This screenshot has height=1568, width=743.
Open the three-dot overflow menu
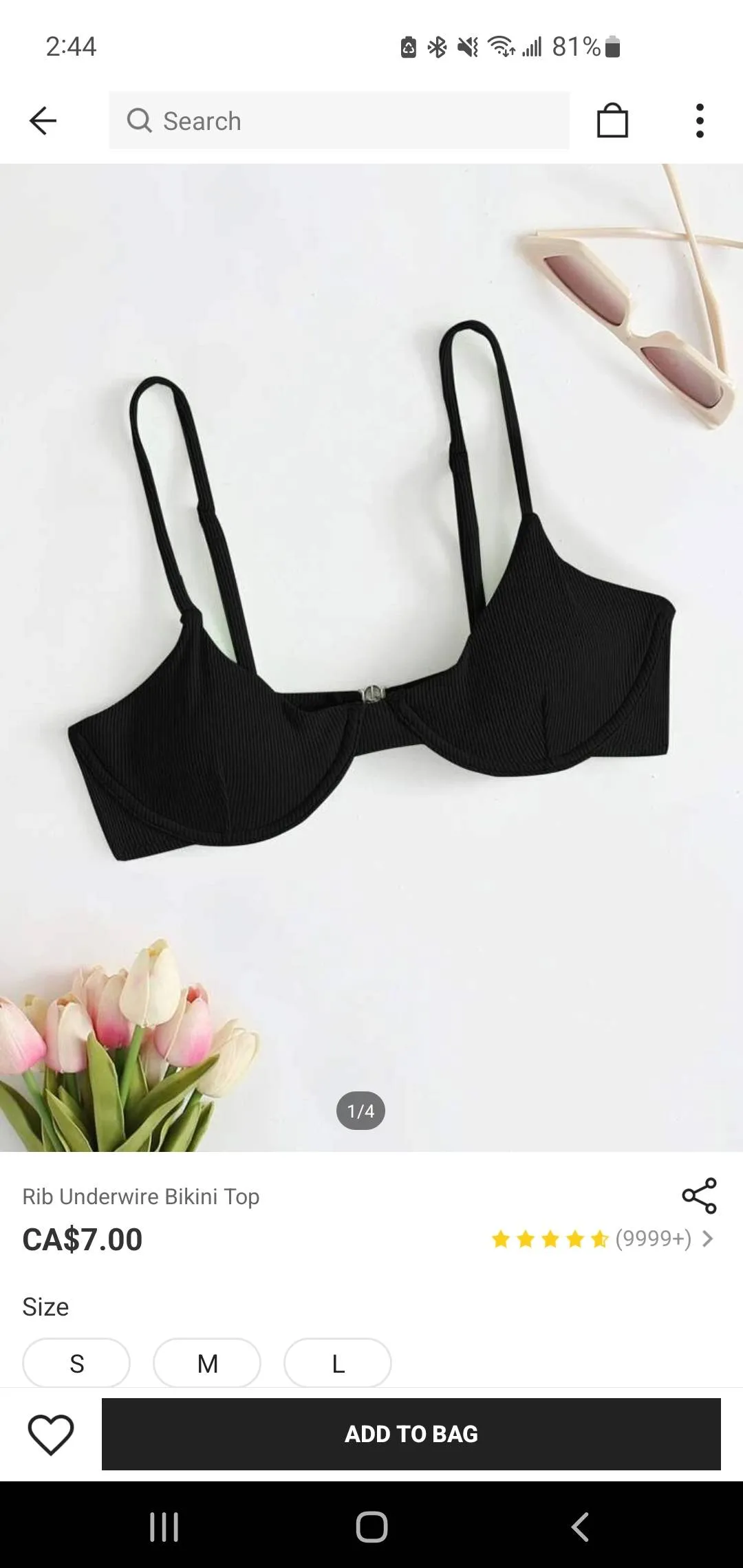pyautogui.click(x=700, y=121)
